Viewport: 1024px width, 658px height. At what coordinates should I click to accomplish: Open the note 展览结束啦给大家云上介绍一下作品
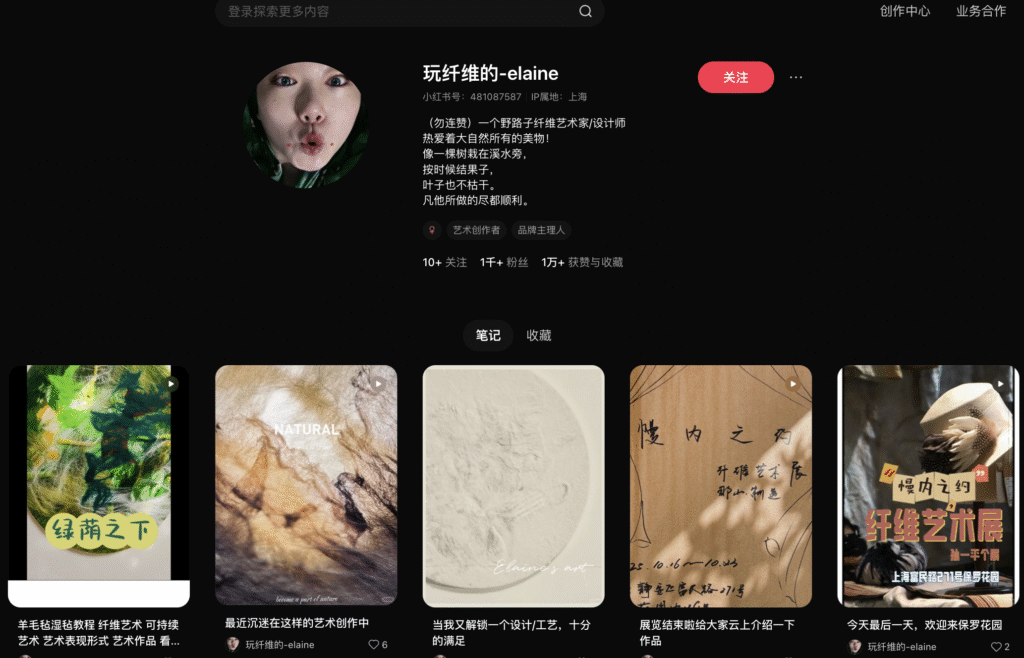pyautogui.click(x=720, y=485)
